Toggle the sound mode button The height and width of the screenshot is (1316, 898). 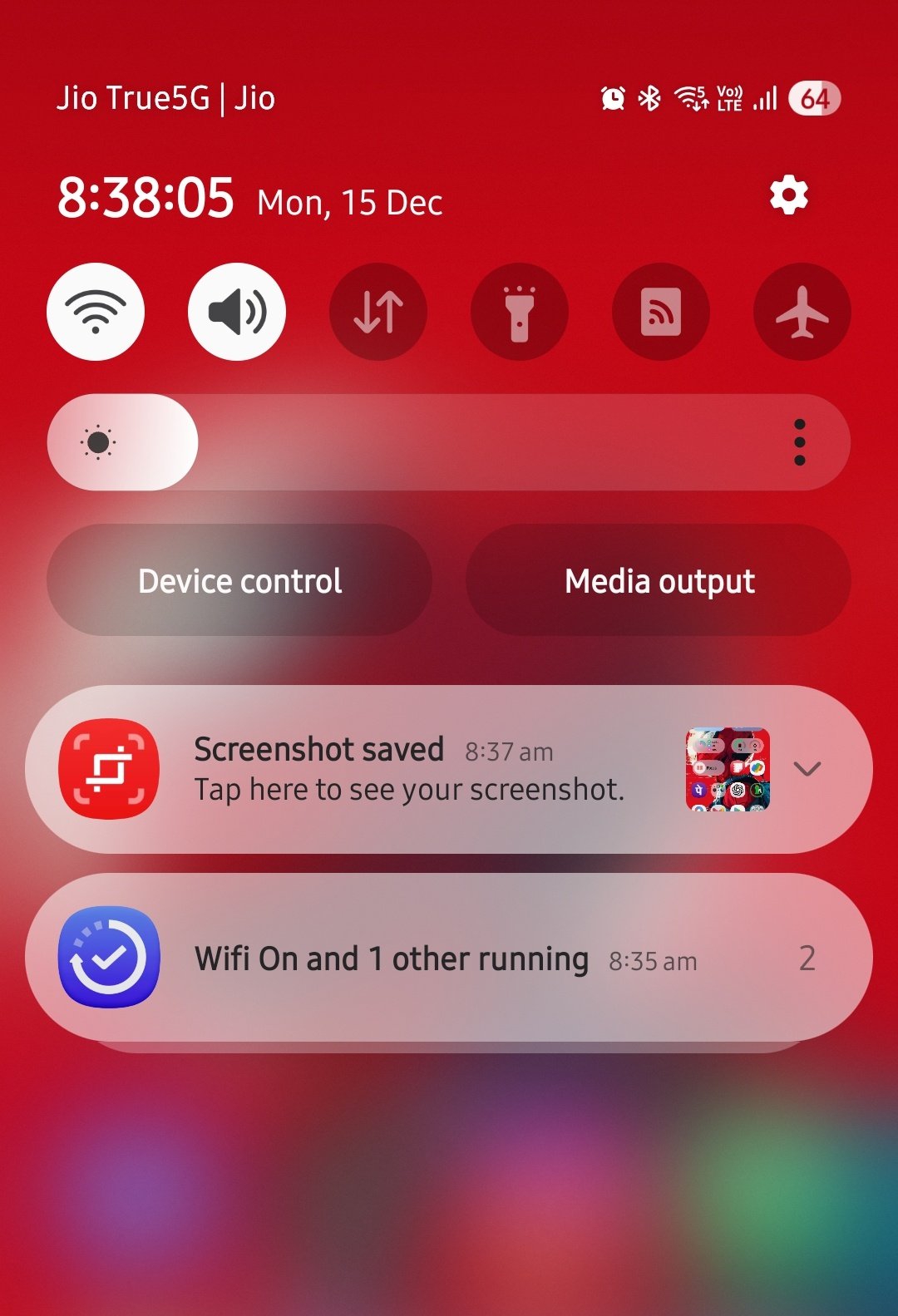(237, 312)
